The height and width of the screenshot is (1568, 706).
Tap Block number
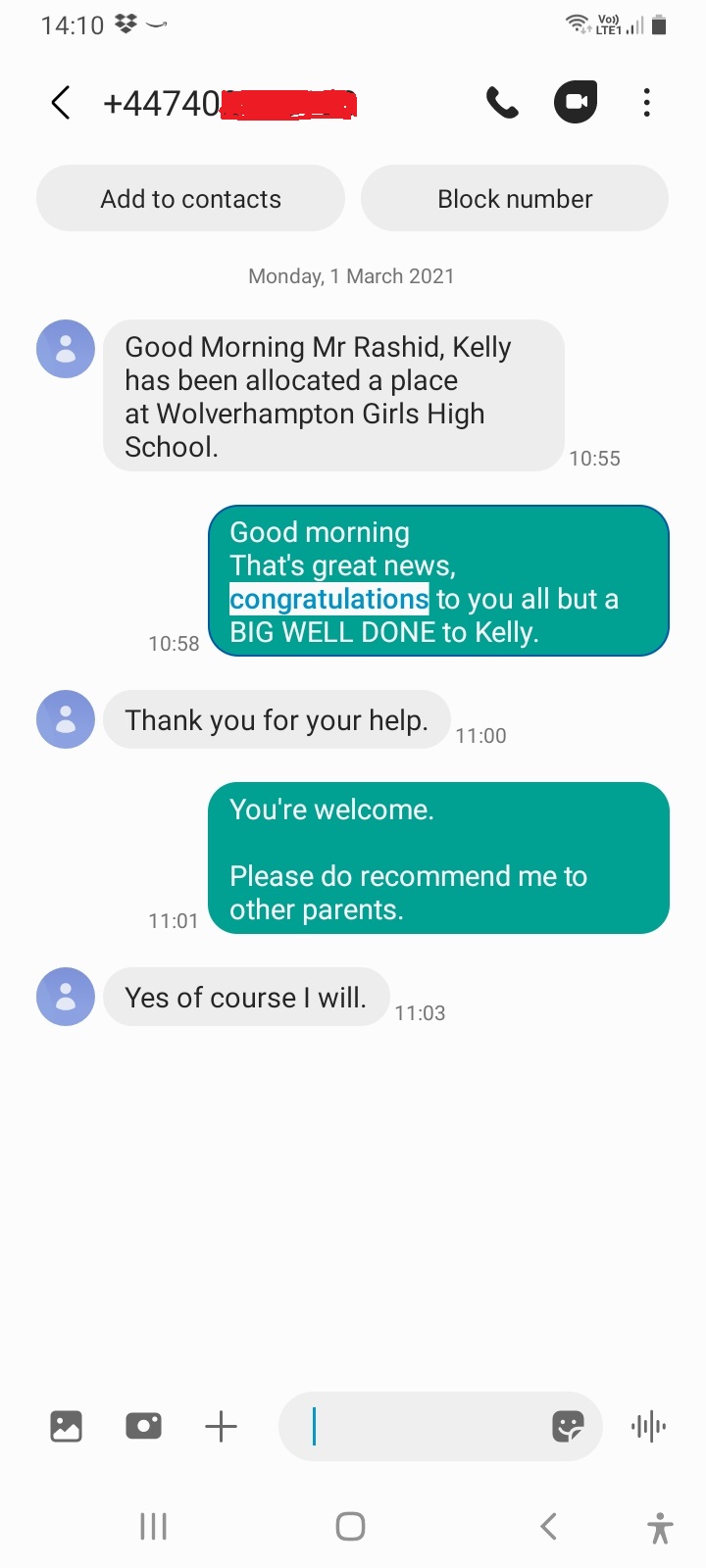pos(515,199)
